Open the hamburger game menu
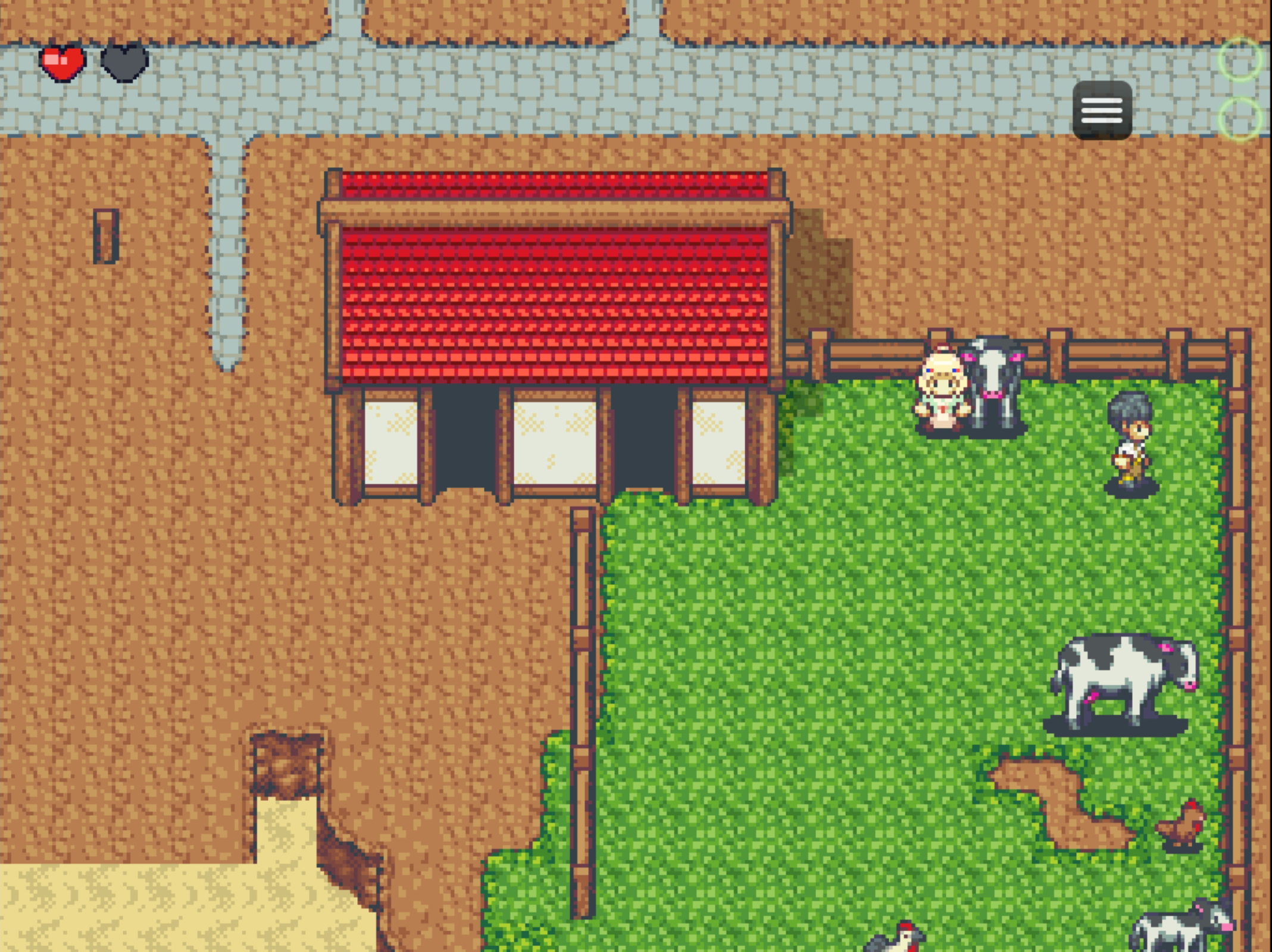 pyautogui.click(x=1102, y=110)
